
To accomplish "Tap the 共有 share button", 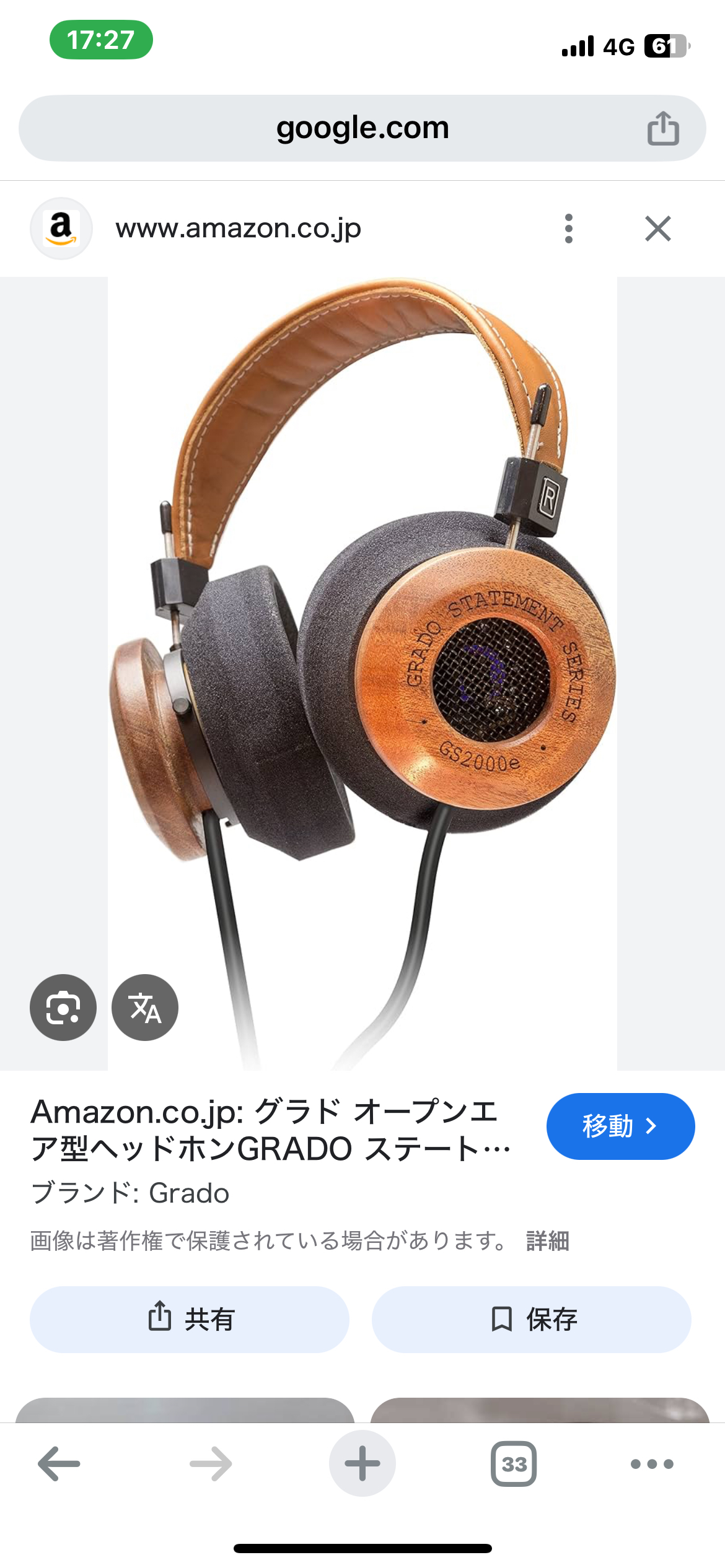I will click(190, 1320).
